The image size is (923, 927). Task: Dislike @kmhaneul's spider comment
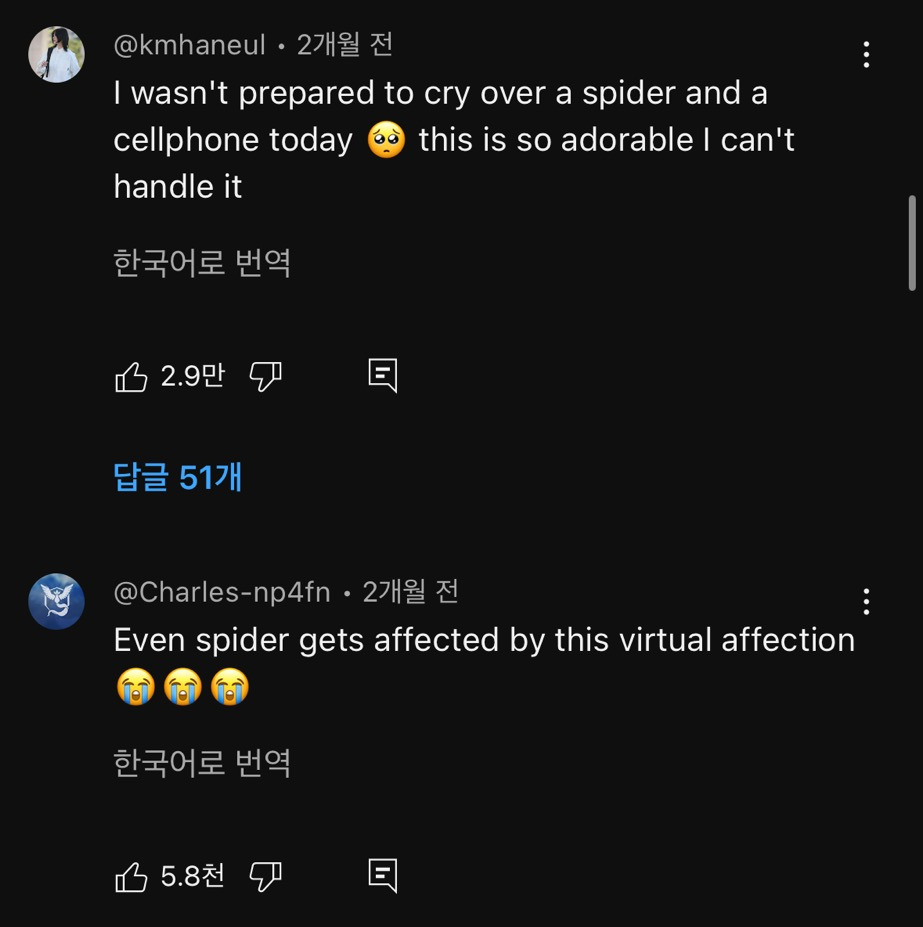[265, 375]
